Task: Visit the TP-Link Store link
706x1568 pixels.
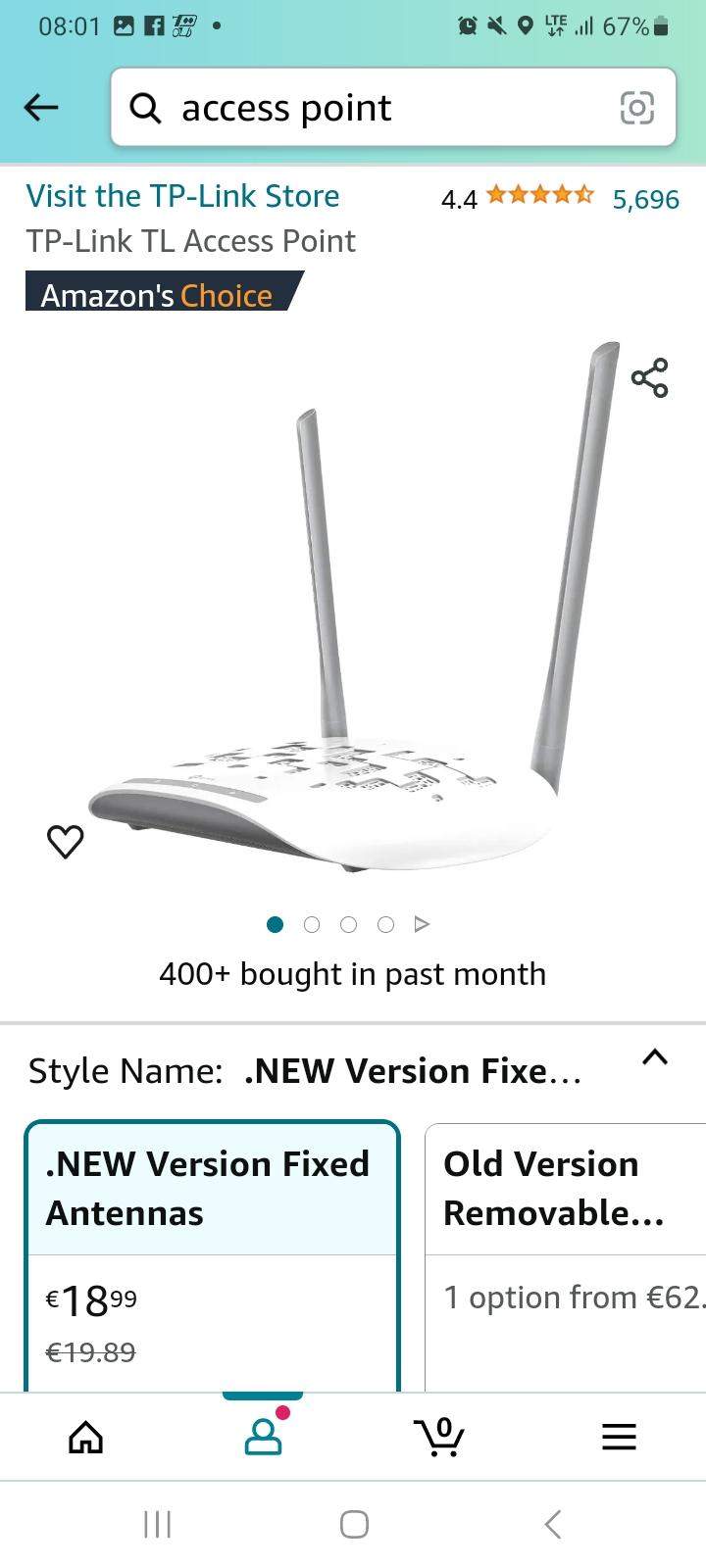Action: [183, 196]
